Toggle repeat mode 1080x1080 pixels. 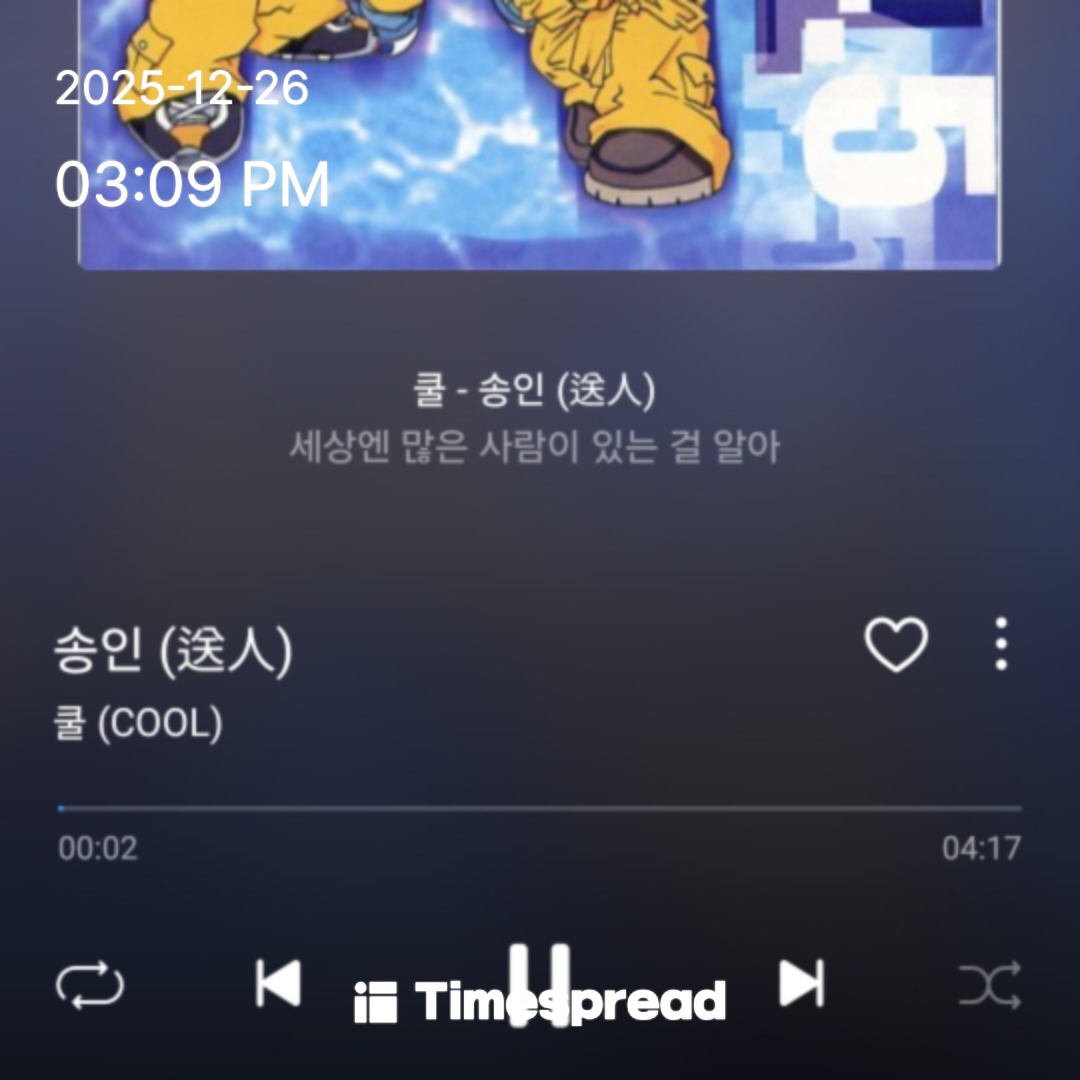tap(90, 985)
